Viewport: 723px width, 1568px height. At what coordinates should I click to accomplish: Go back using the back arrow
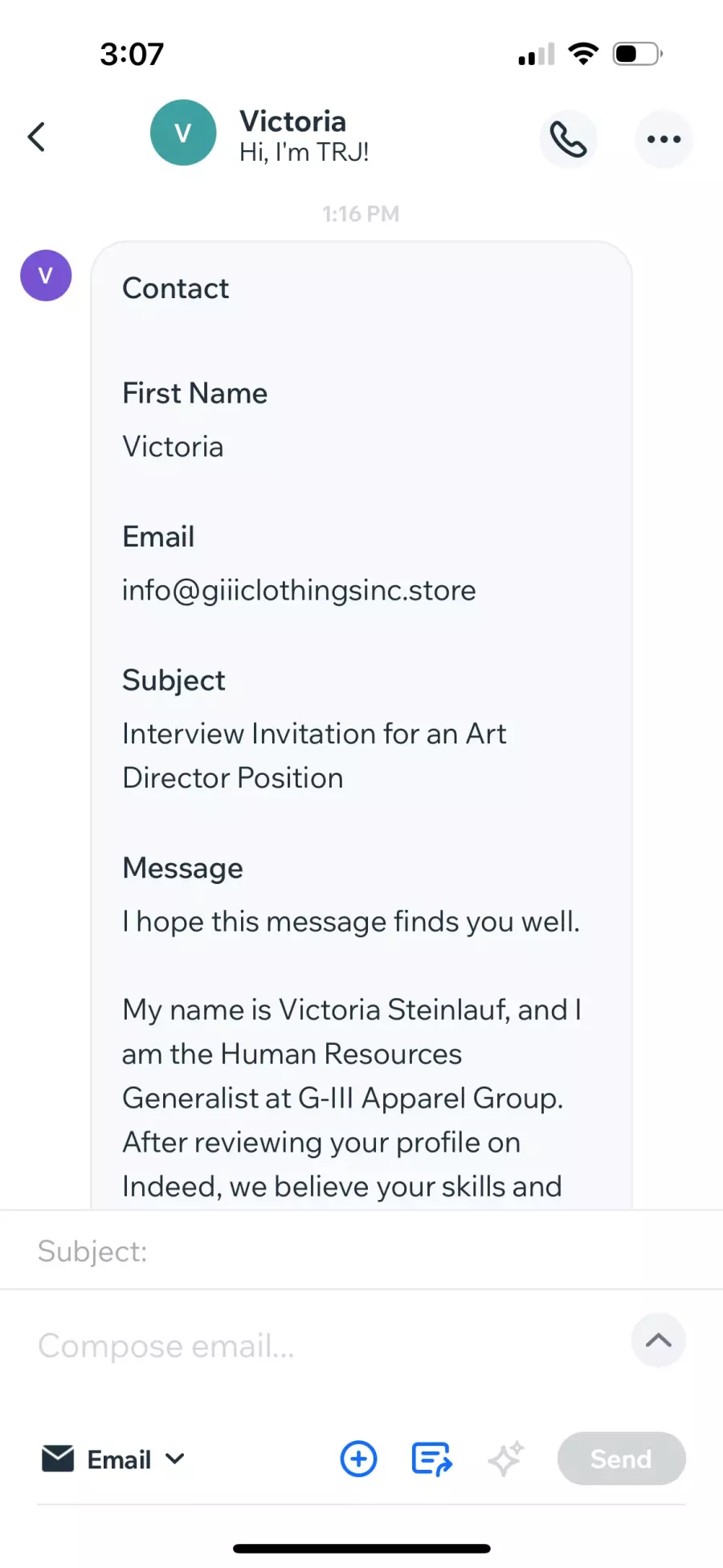pyautogui.click(x=37, y=137)
